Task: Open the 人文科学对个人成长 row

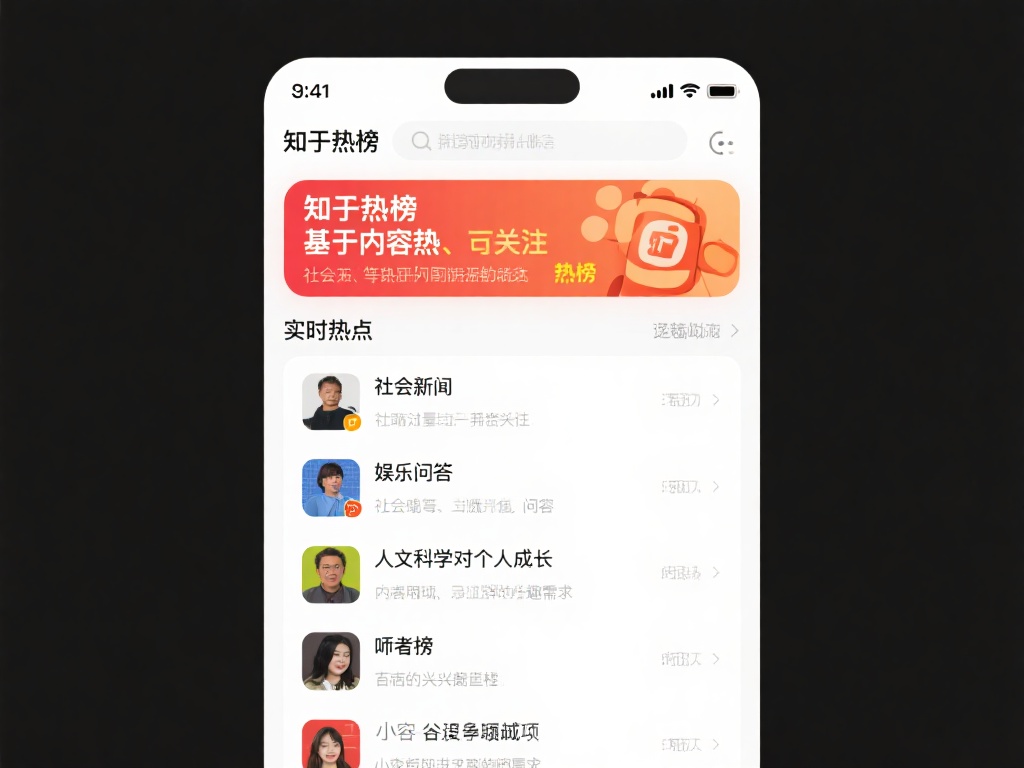Action: [511, 574]
